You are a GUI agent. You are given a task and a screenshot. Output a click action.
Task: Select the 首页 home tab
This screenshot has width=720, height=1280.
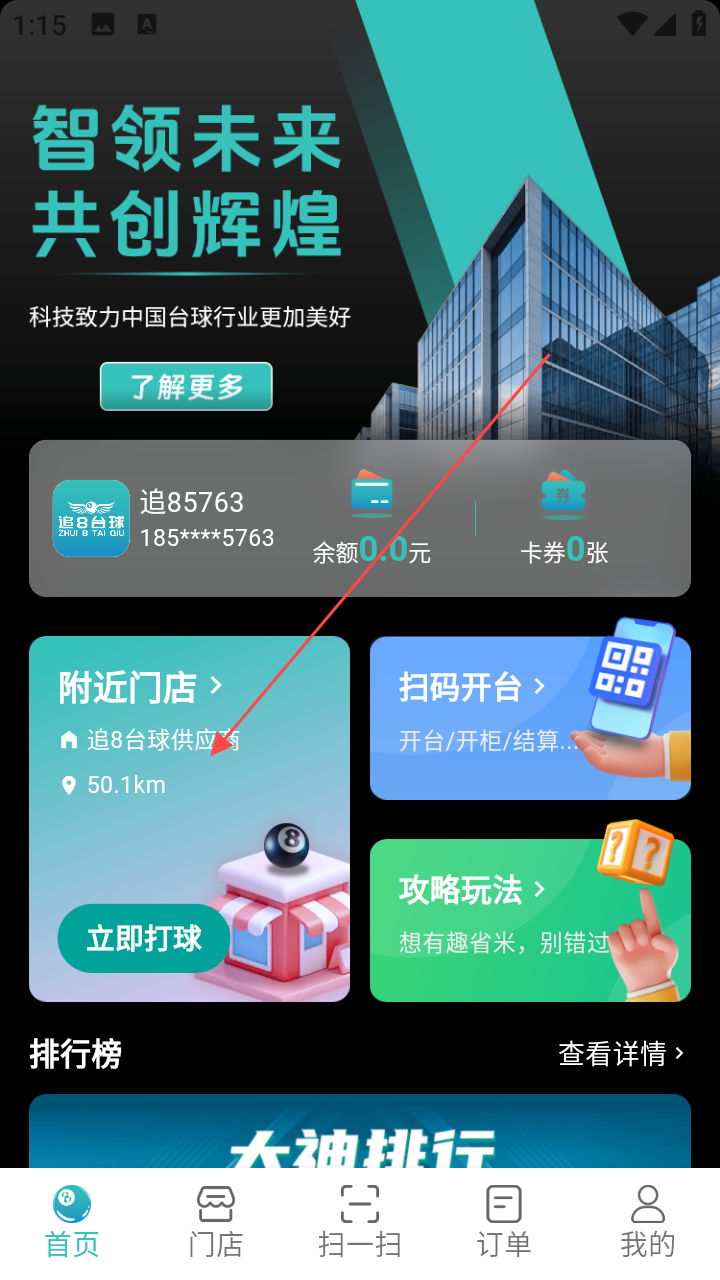tap(72, 1222)
